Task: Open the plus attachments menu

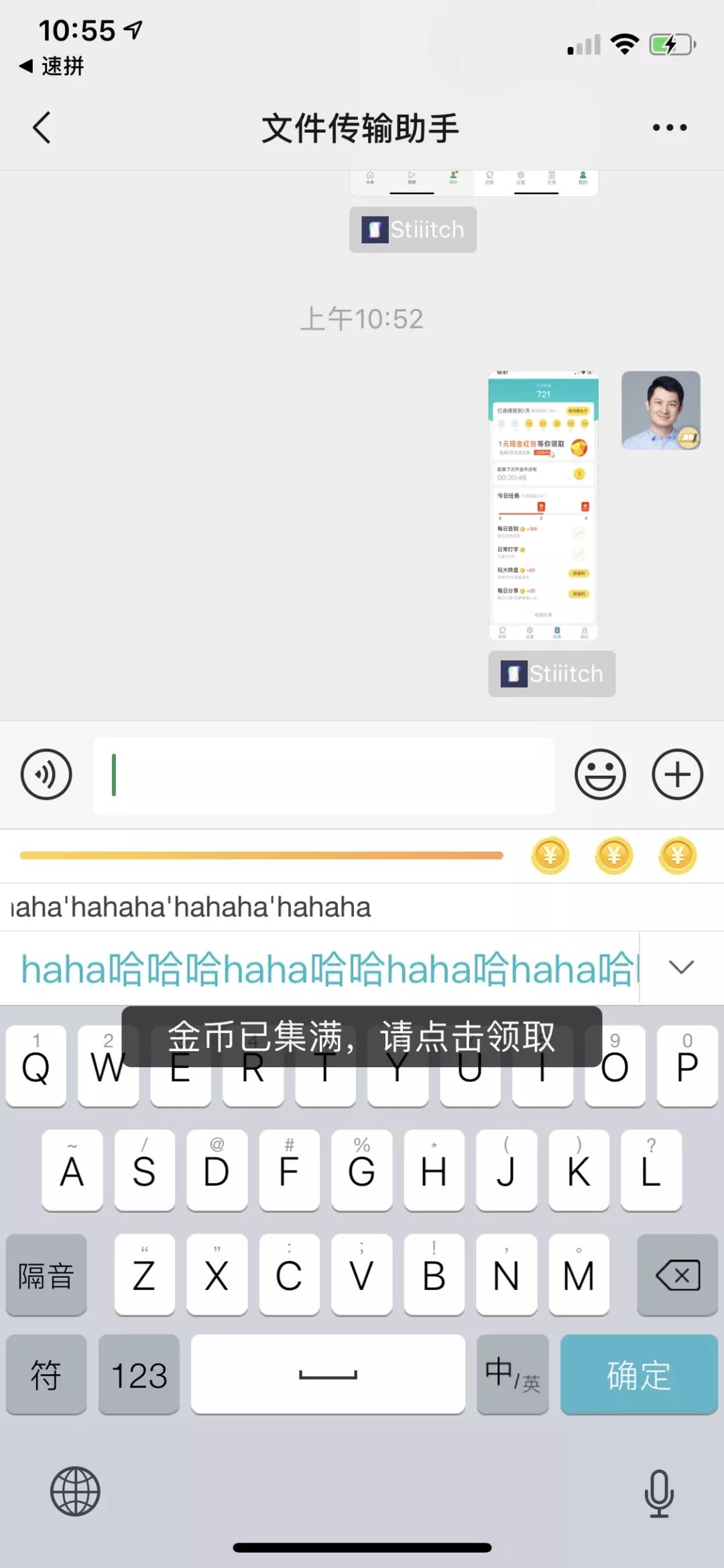Action: click(677, 775)
